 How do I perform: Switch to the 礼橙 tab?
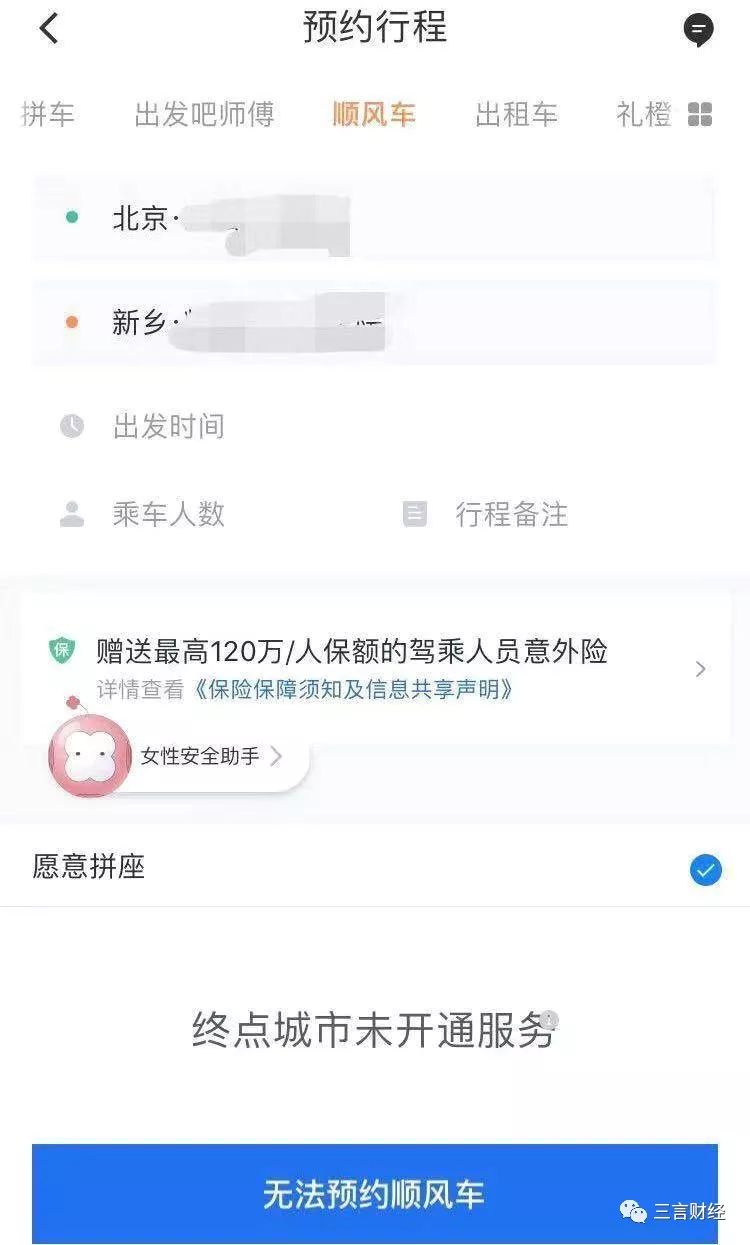coord(644,115)
